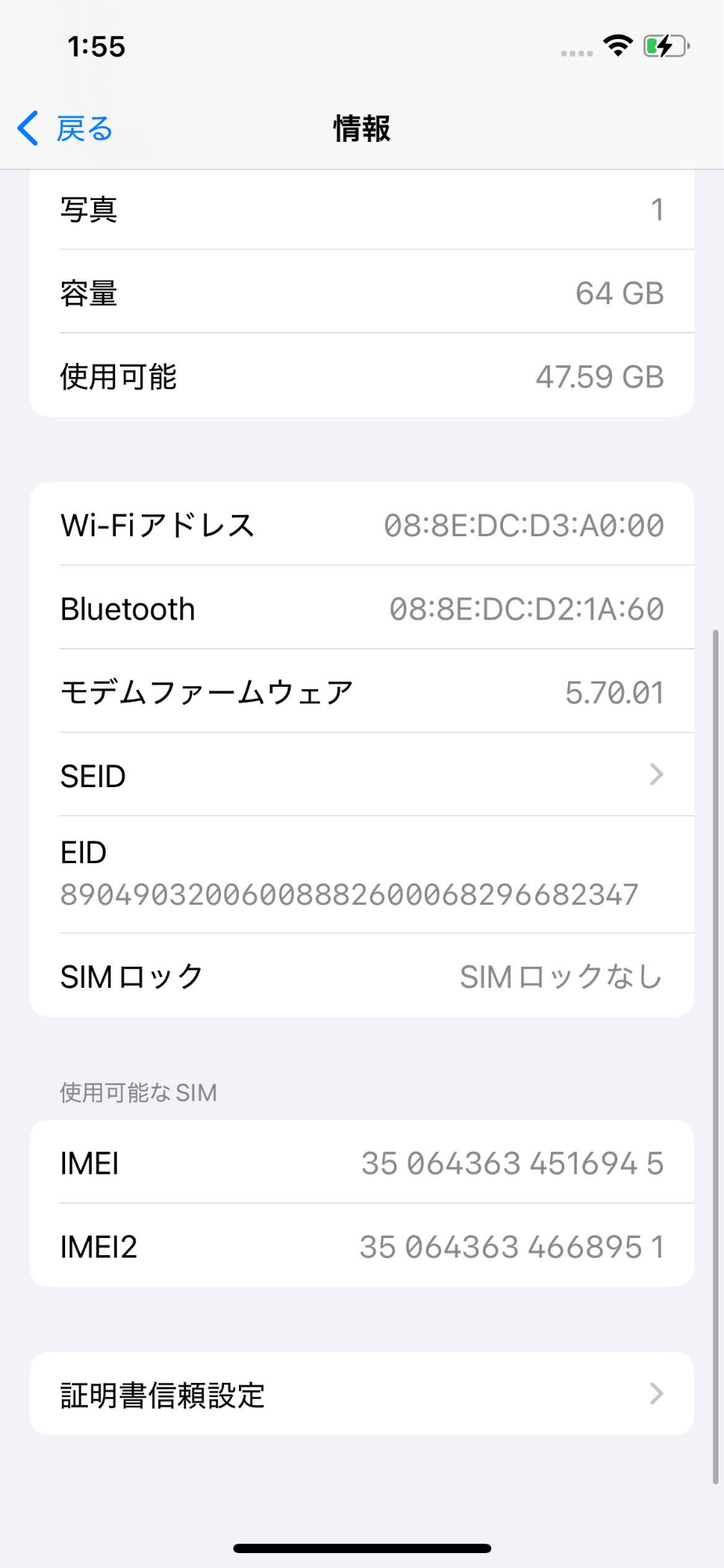Open the SEID row

pos(361,775)
